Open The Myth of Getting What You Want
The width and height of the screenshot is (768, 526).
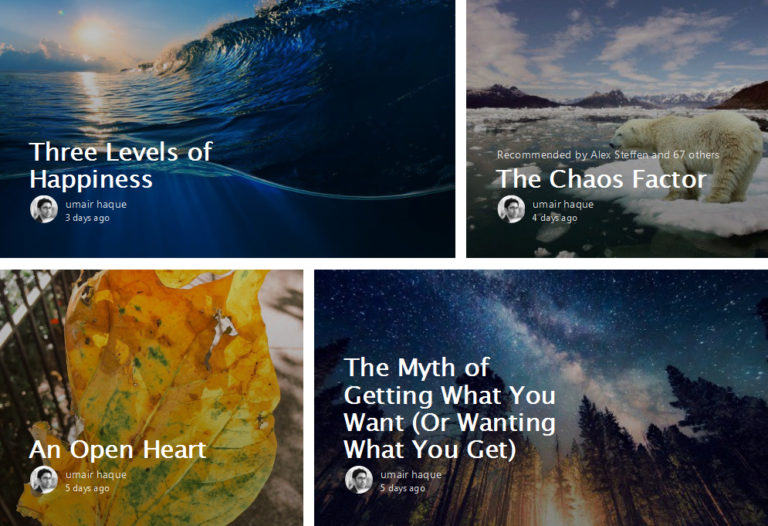449,408
